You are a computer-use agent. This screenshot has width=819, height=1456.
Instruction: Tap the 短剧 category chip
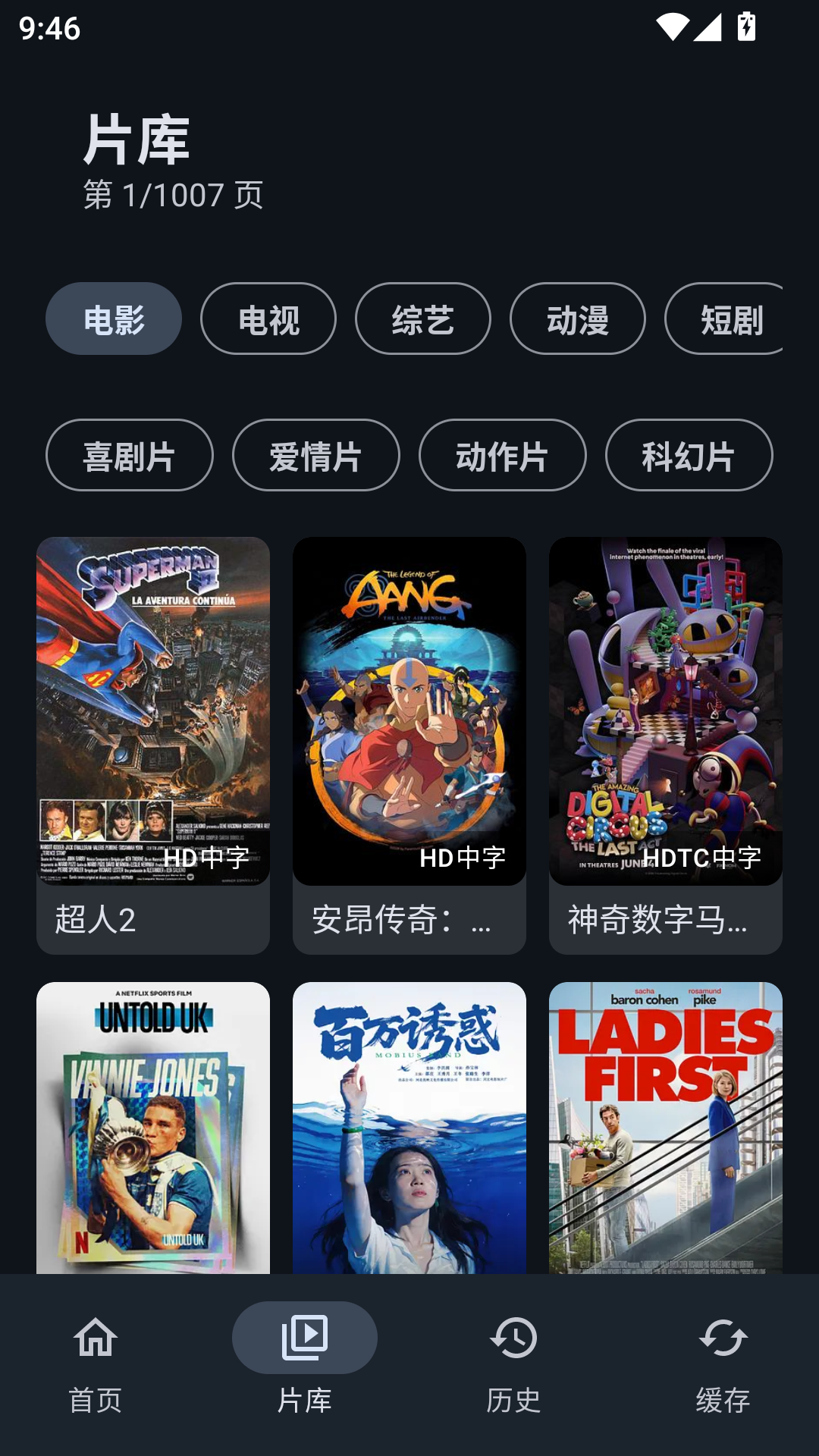[724, 318]
